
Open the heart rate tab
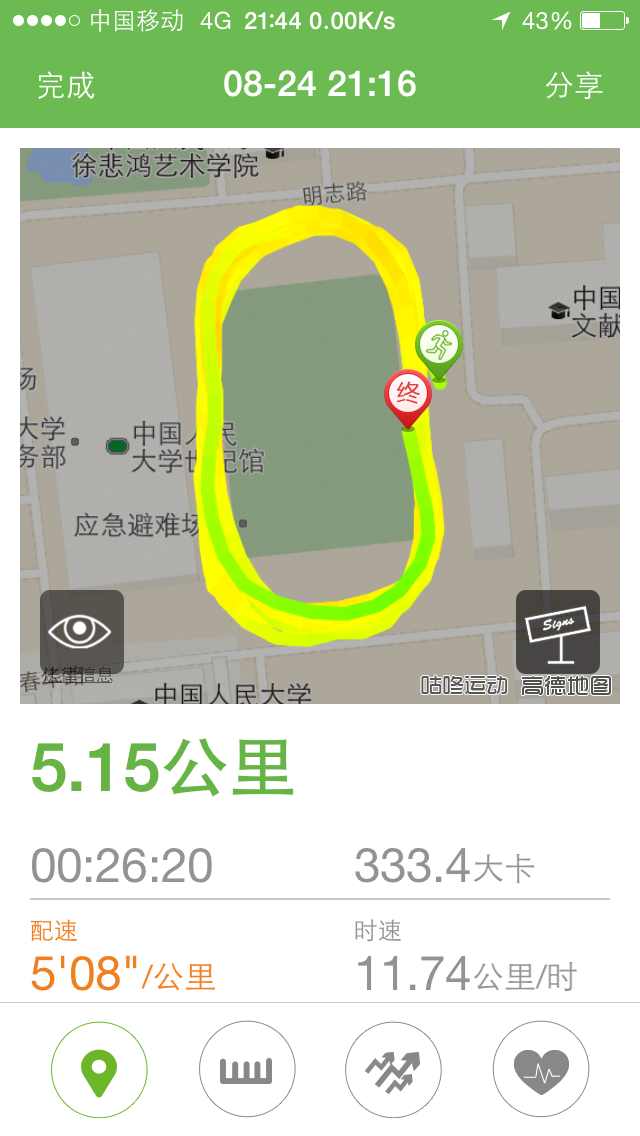coord(541,1069)
